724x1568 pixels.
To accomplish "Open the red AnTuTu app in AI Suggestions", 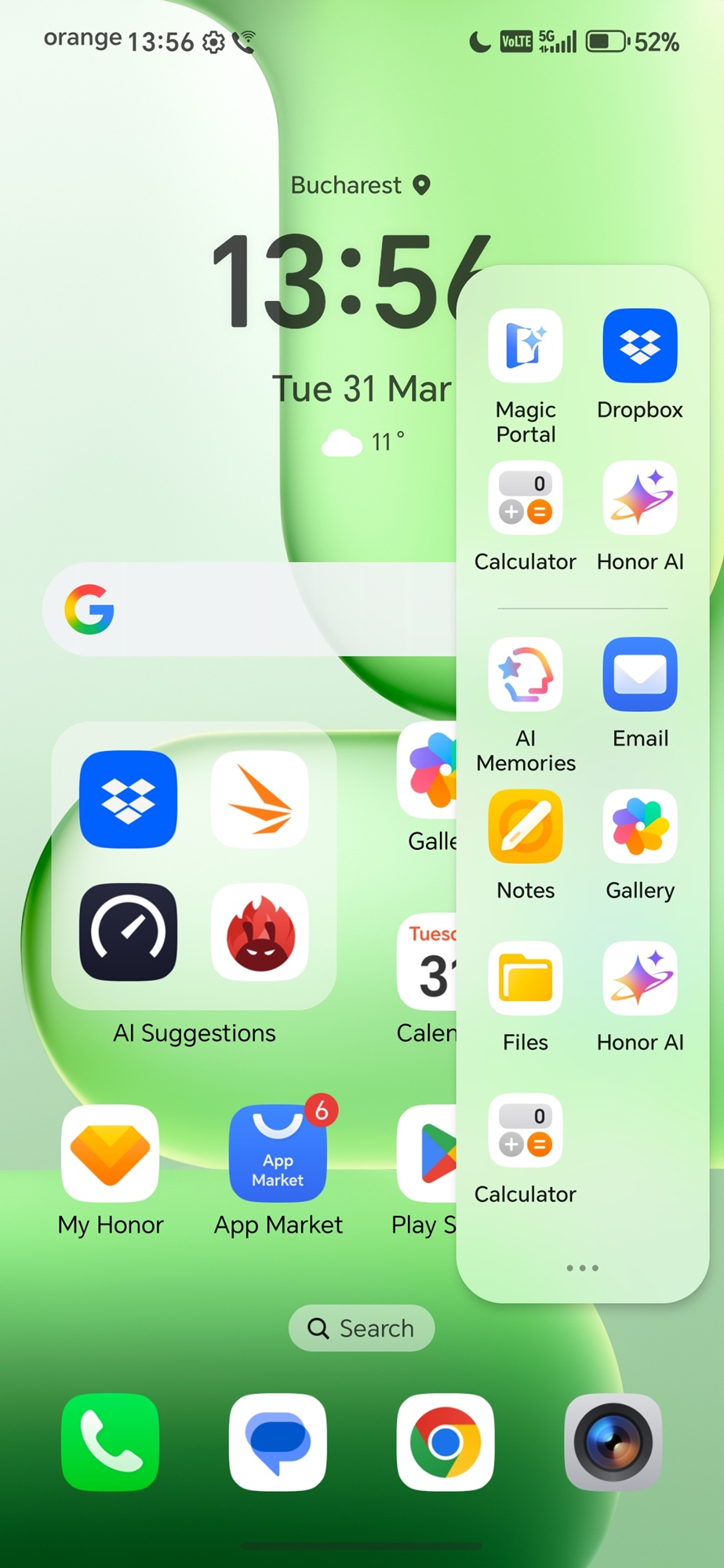I will click(x=260, y=932).
